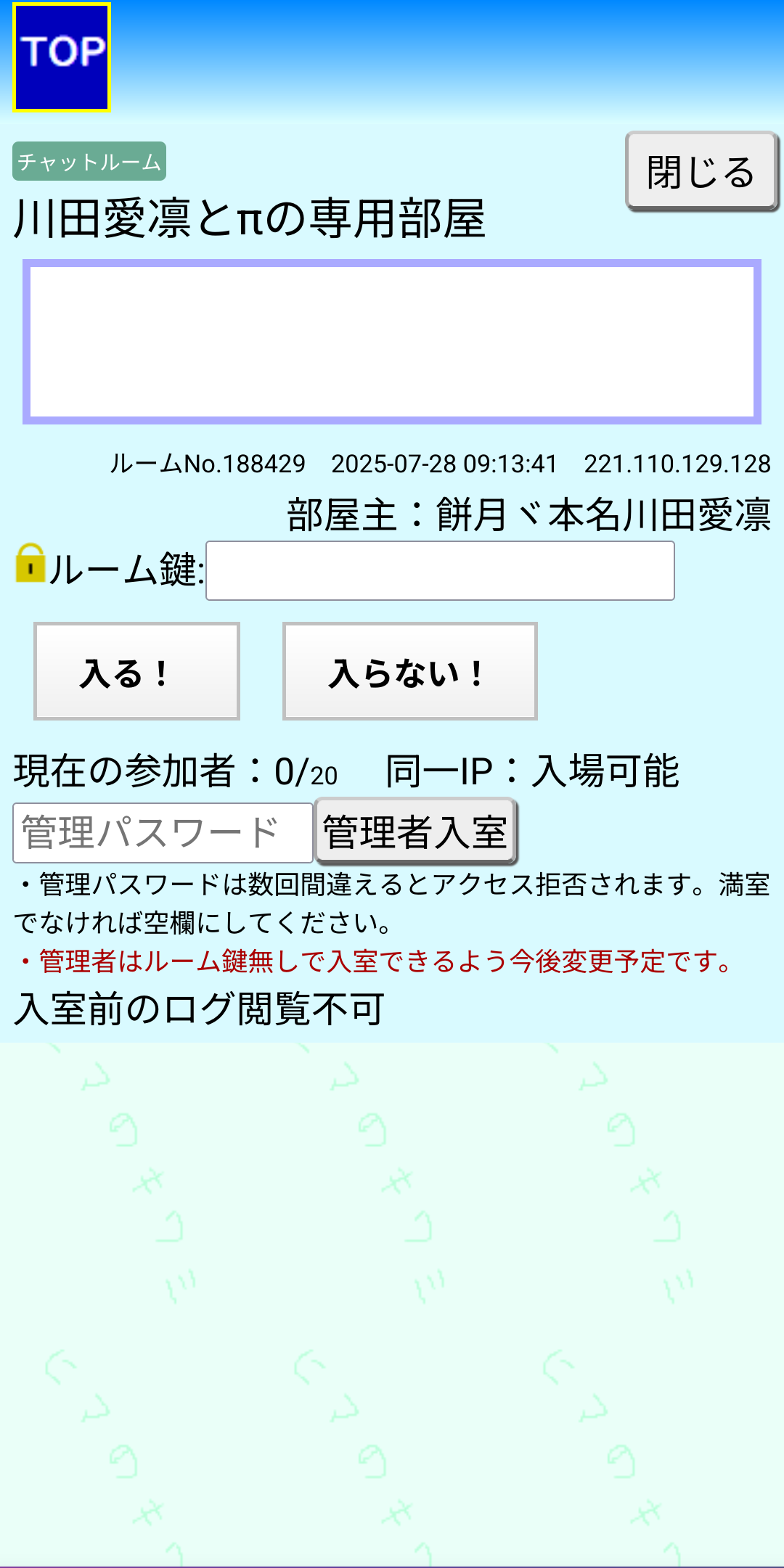Tap the 閉じる close button
Image resolution: width=784 pixels, height=1568 pixels.
(x=701, y=171)
